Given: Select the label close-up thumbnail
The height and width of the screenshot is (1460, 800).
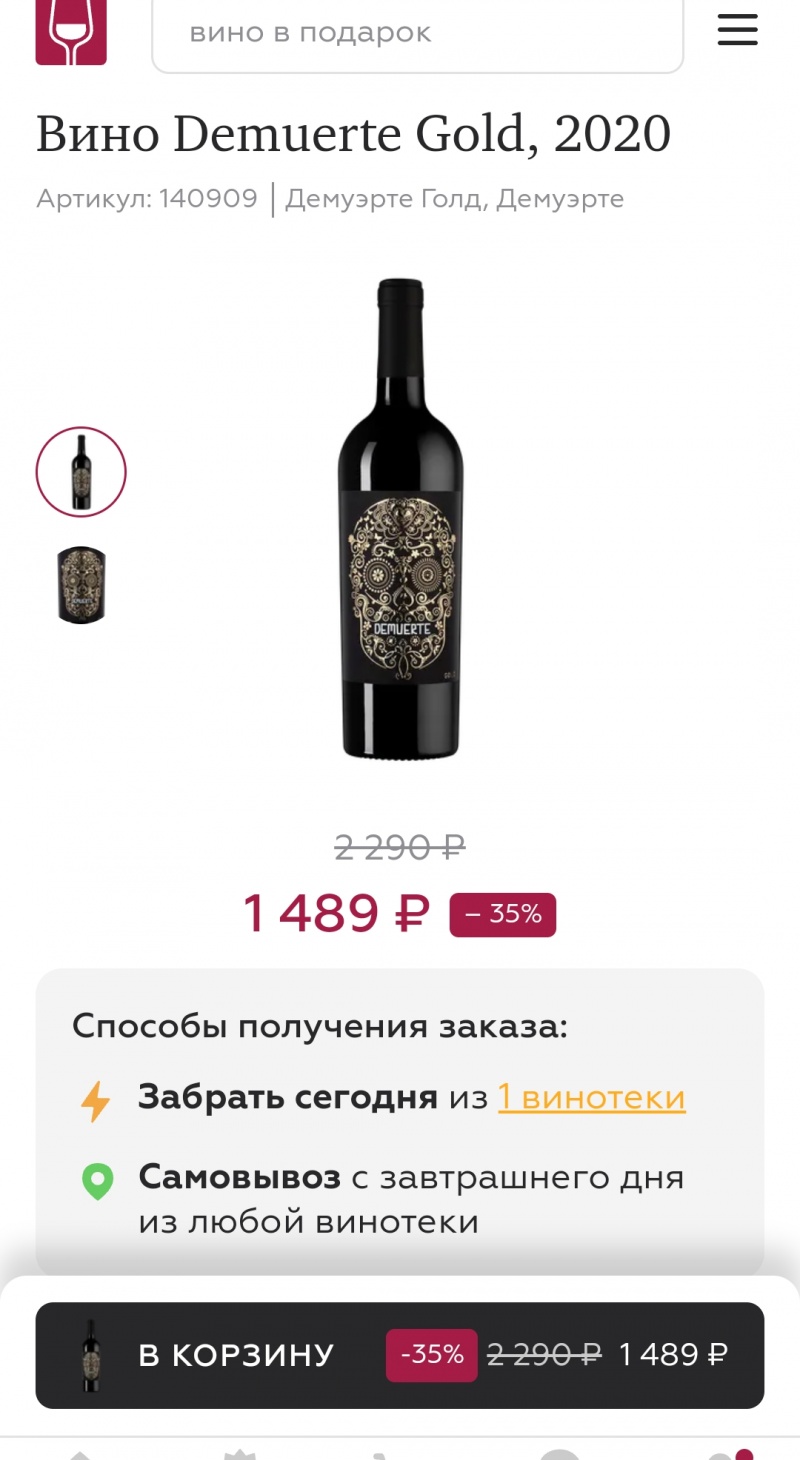Looking at the screenshot, I should coord(81,585).
